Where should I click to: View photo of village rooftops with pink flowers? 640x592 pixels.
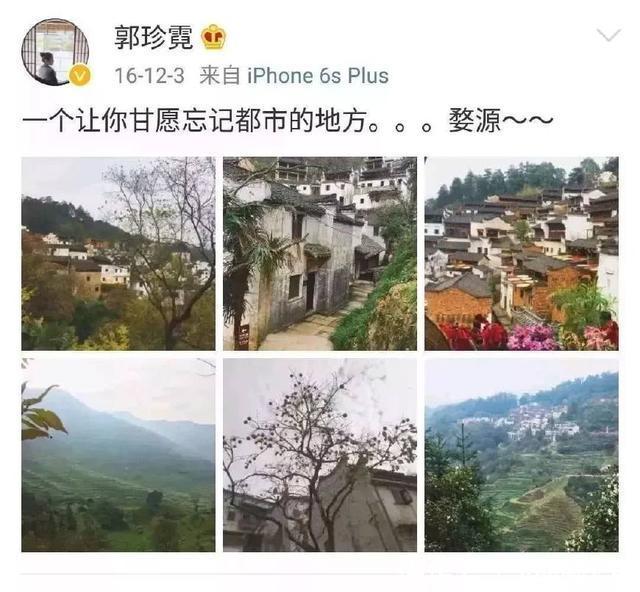521,253
